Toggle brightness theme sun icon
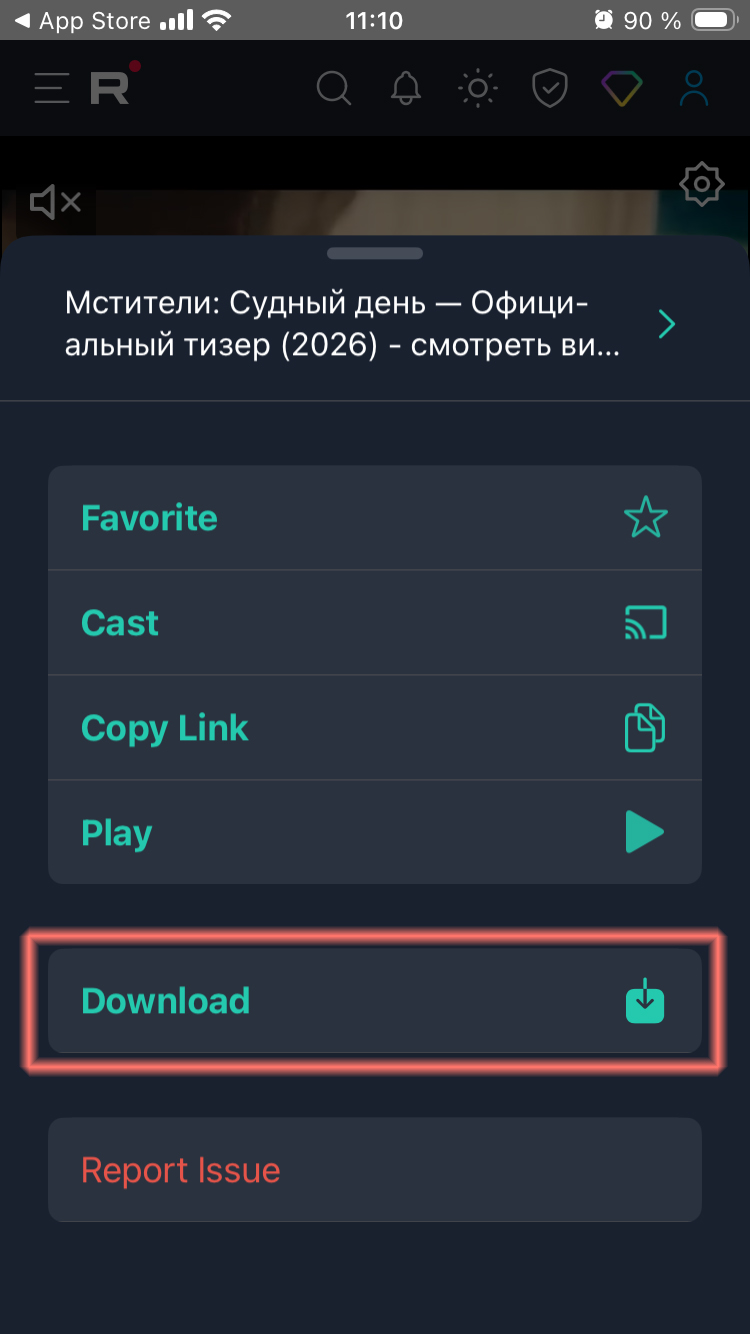 point(478,89)
